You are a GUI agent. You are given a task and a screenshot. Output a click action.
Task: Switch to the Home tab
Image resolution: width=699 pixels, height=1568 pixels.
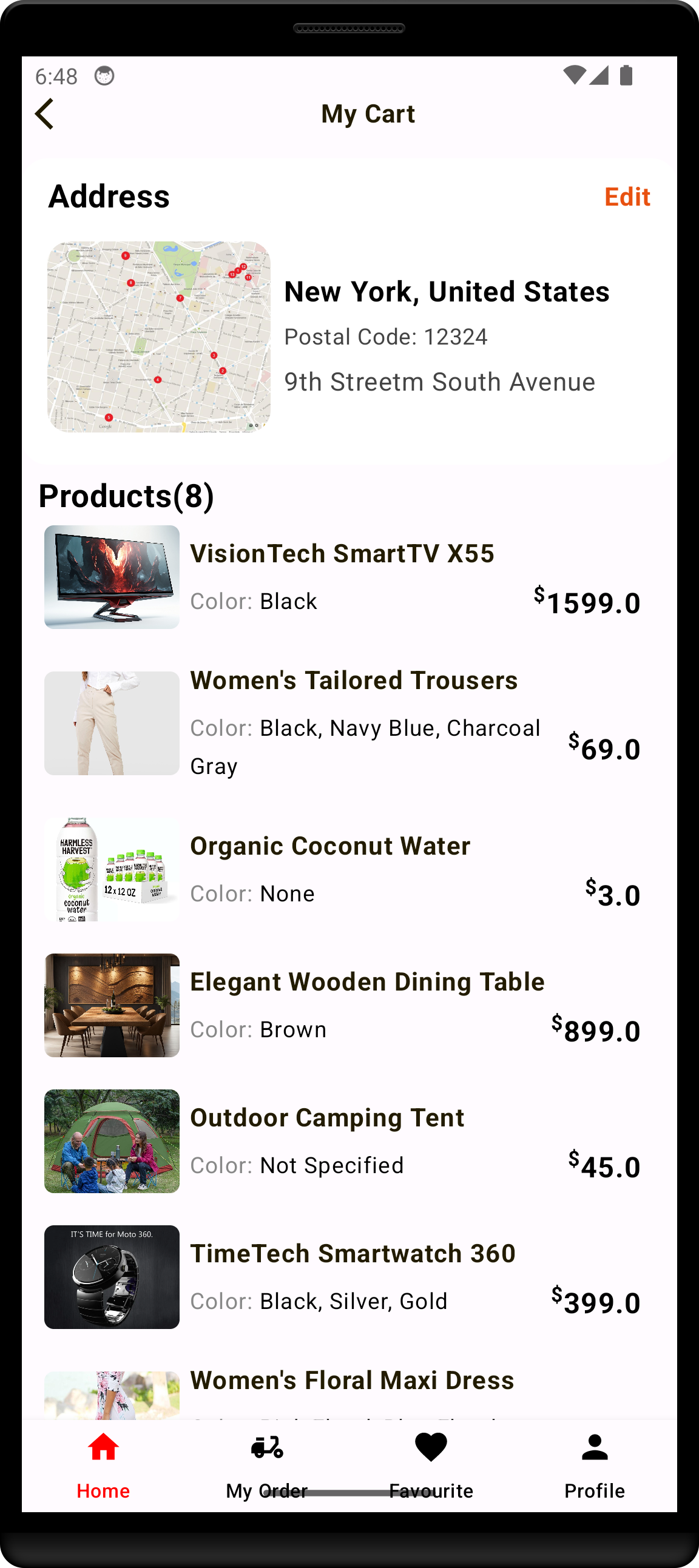tap(104, 1465)
